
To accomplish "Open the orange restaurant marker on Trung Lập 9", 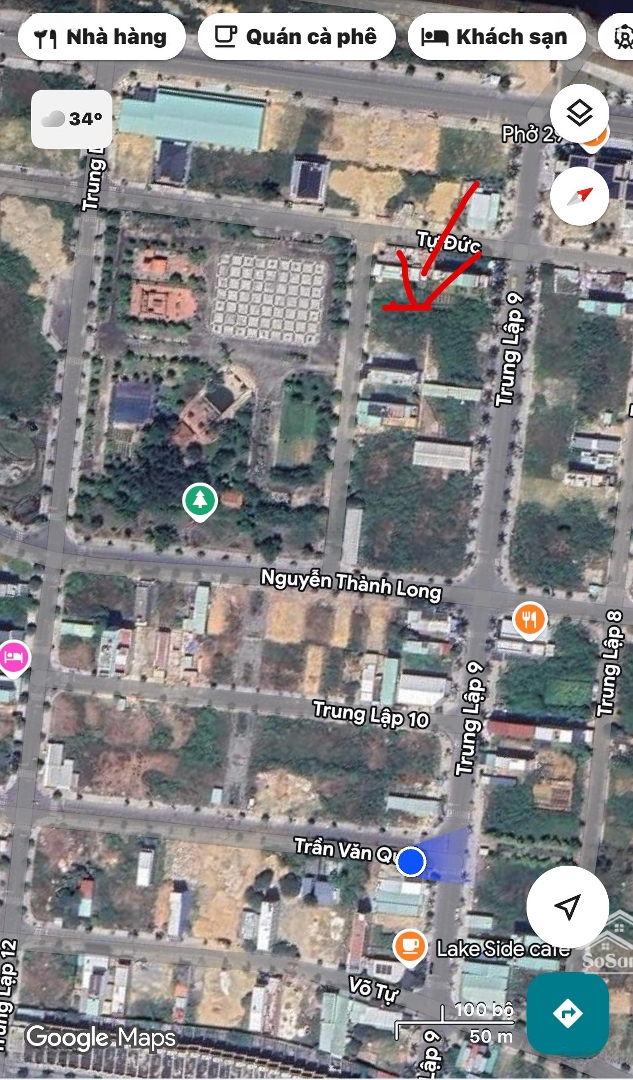I will tap(530, 622).
